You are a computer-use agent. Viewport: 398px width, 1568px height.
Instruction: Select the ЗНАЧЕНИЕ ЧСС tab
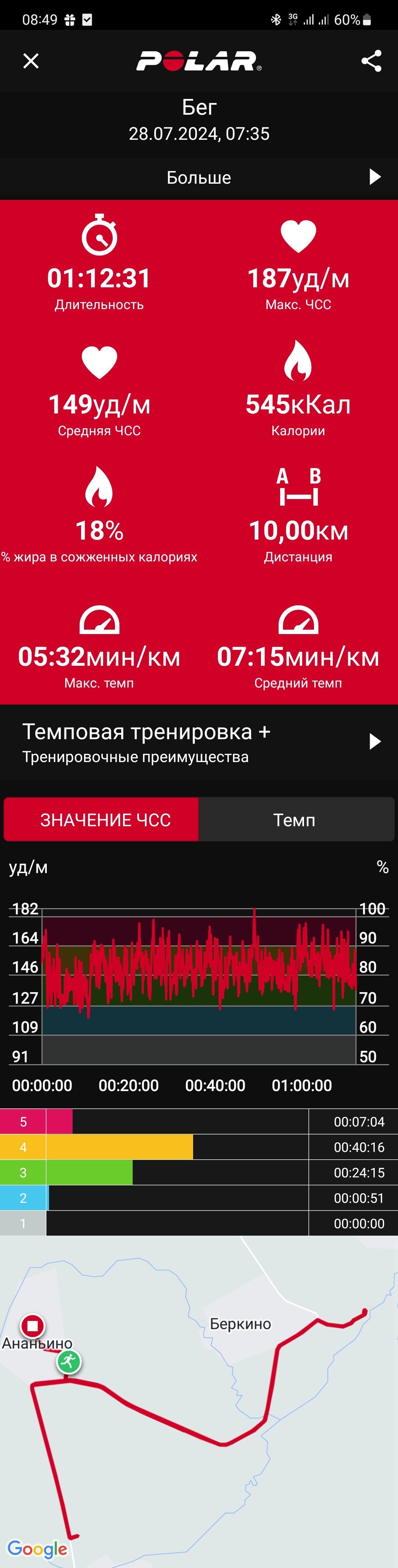pos(101,820)
